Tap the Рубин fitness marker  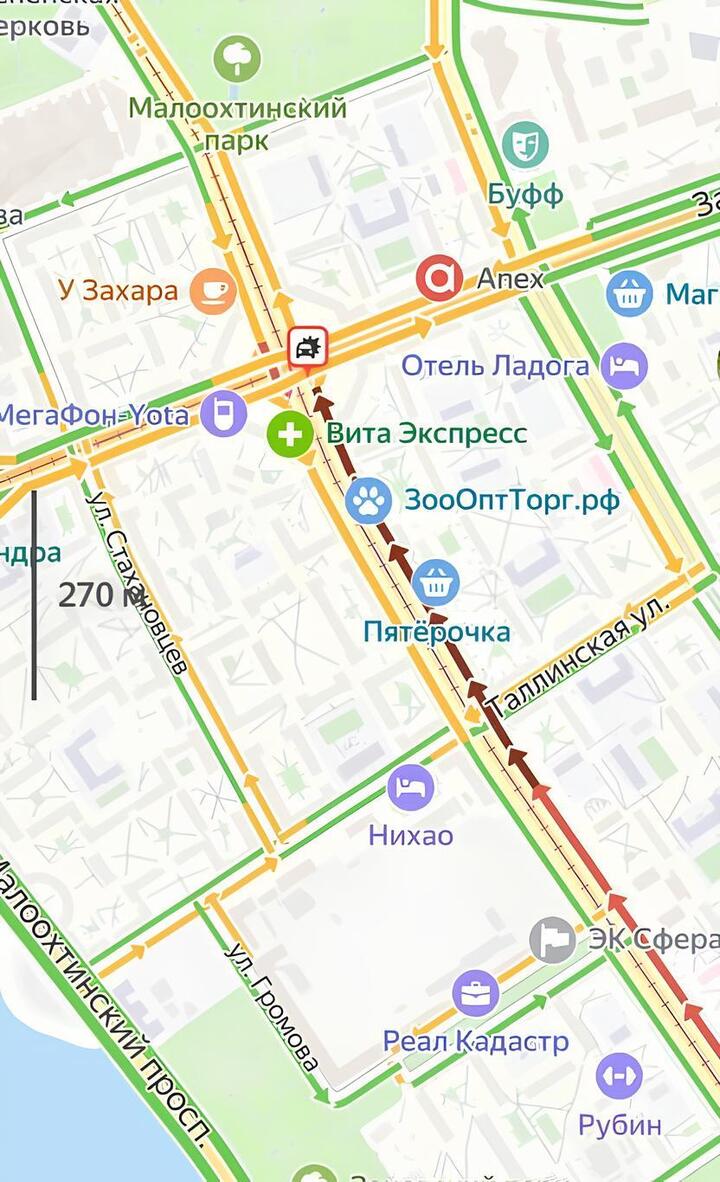pyautogui.click(x=619, y=1076)
